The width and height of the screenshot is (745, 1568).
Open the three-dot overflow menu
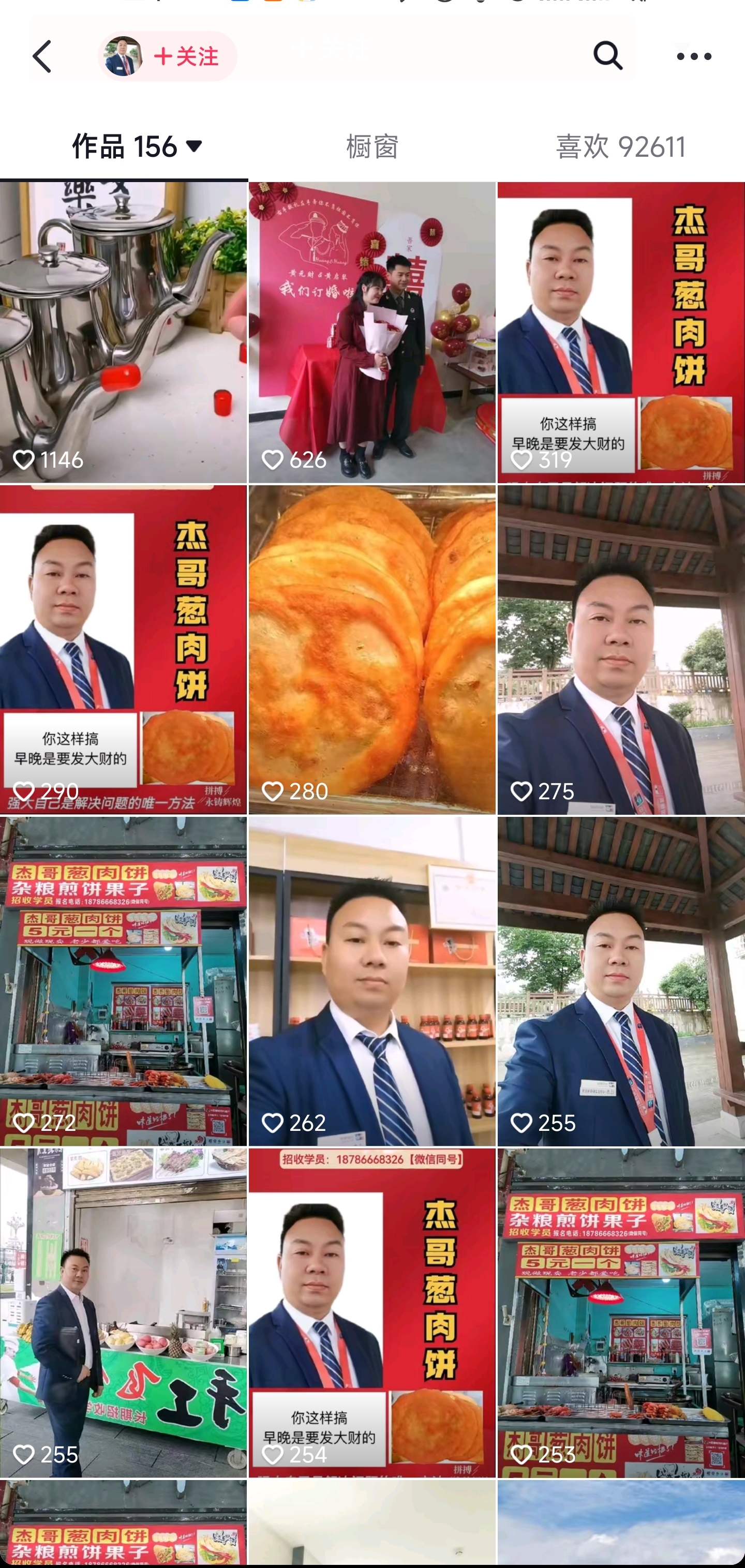(x=693, y=56)
